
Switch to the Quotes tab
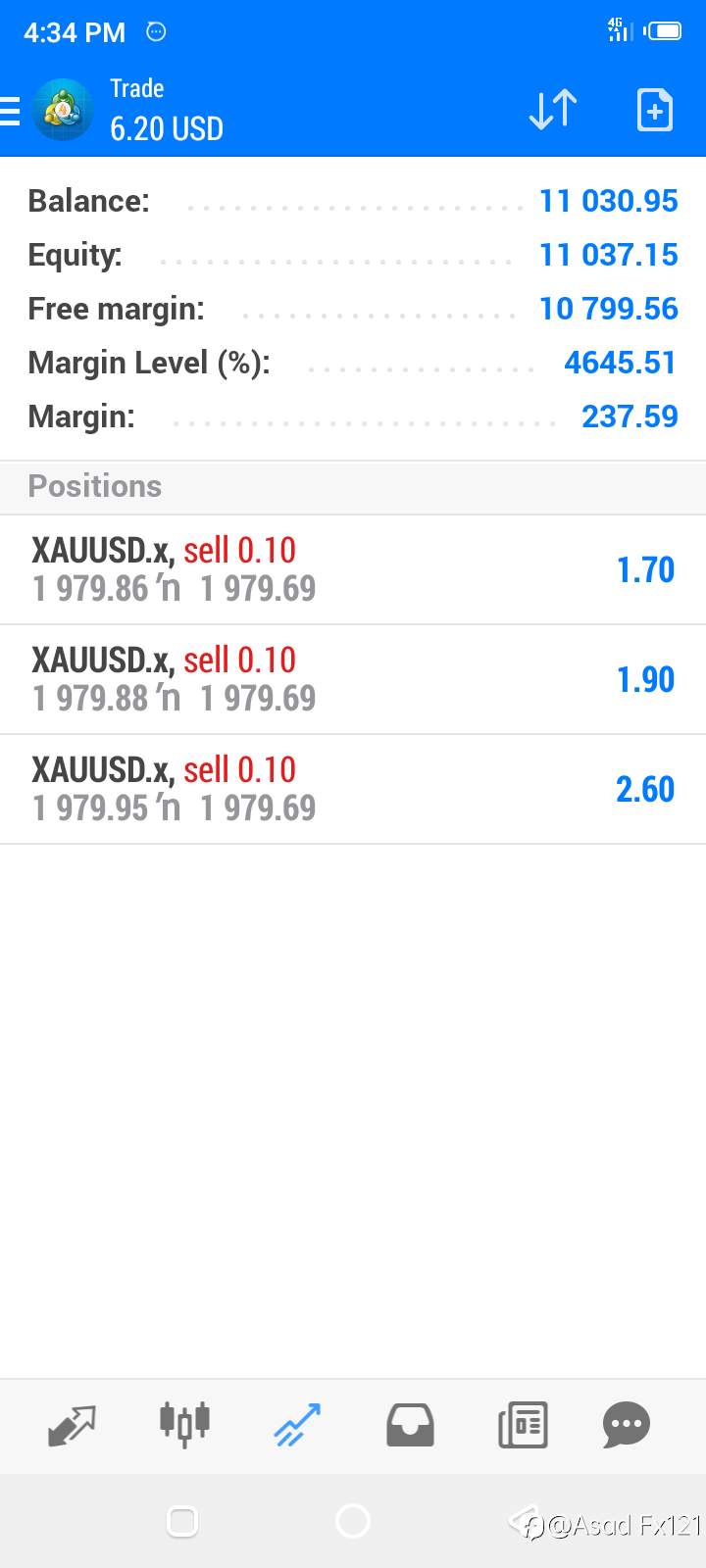pyautogui.click(x=72, y=1426)
